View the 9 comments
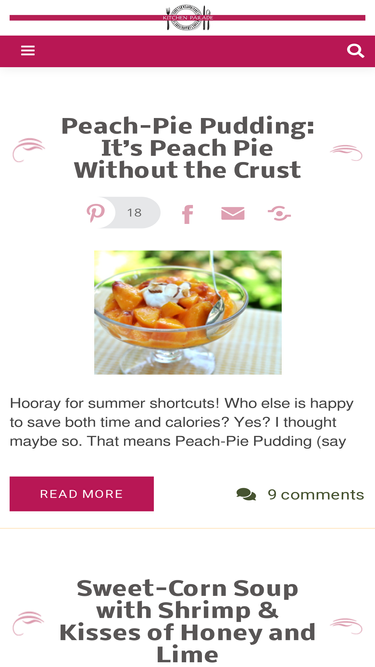The width and height of the screenshot is (375, 667). 300,494
